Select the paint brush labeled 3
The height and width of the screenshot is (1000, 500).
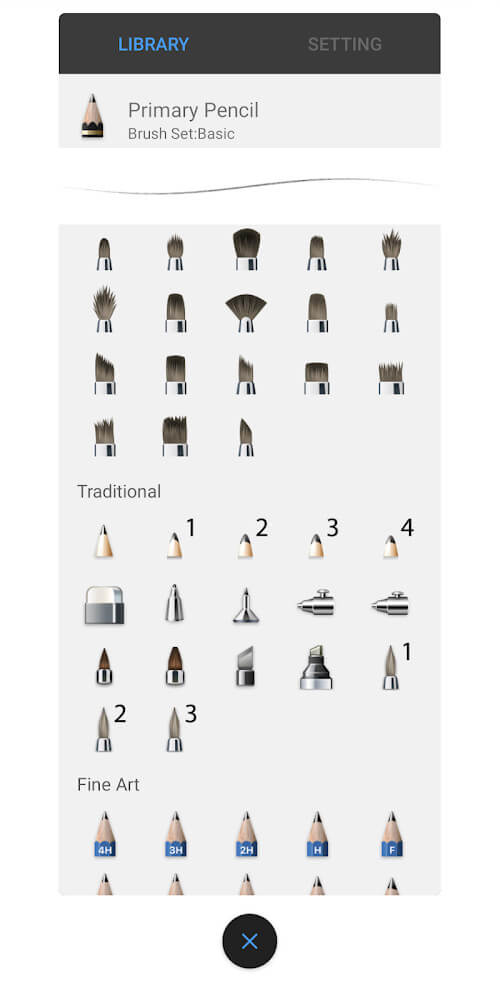pos(174,729)
